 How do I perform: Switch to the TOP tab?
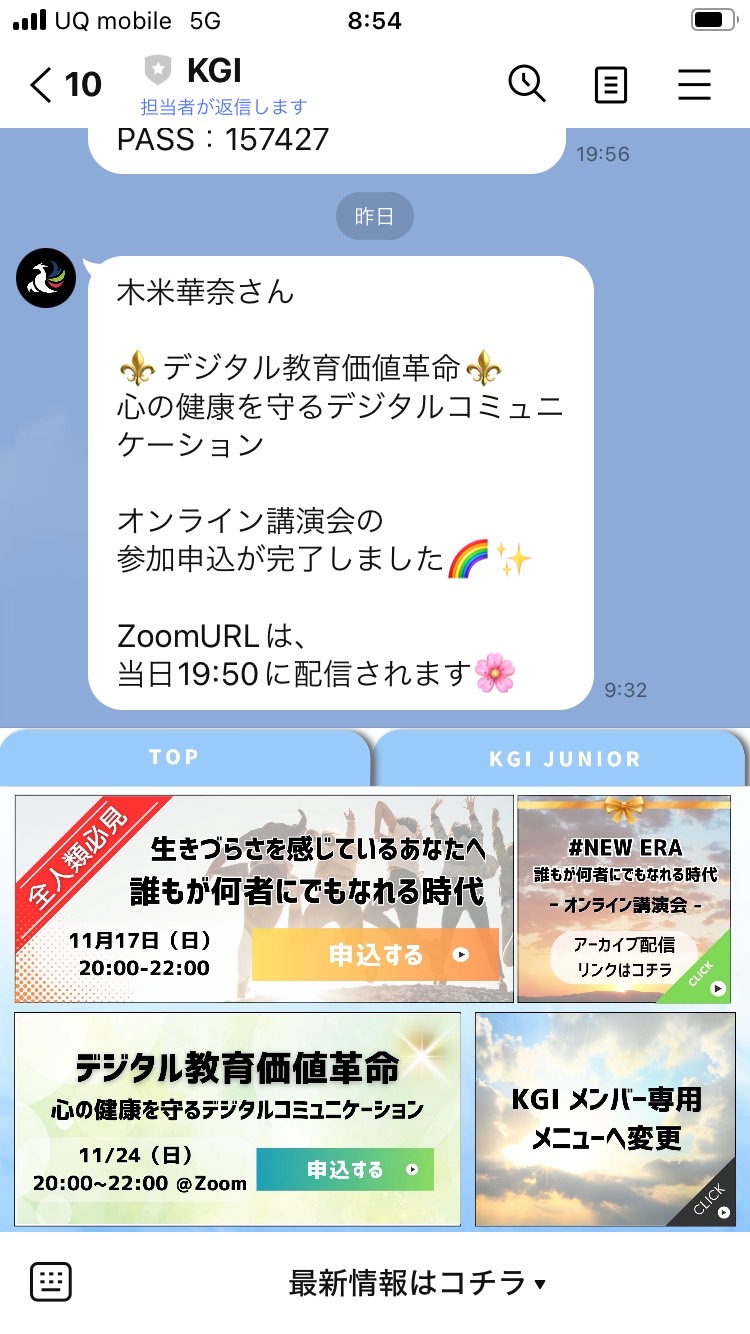click(x=185, y=758)
